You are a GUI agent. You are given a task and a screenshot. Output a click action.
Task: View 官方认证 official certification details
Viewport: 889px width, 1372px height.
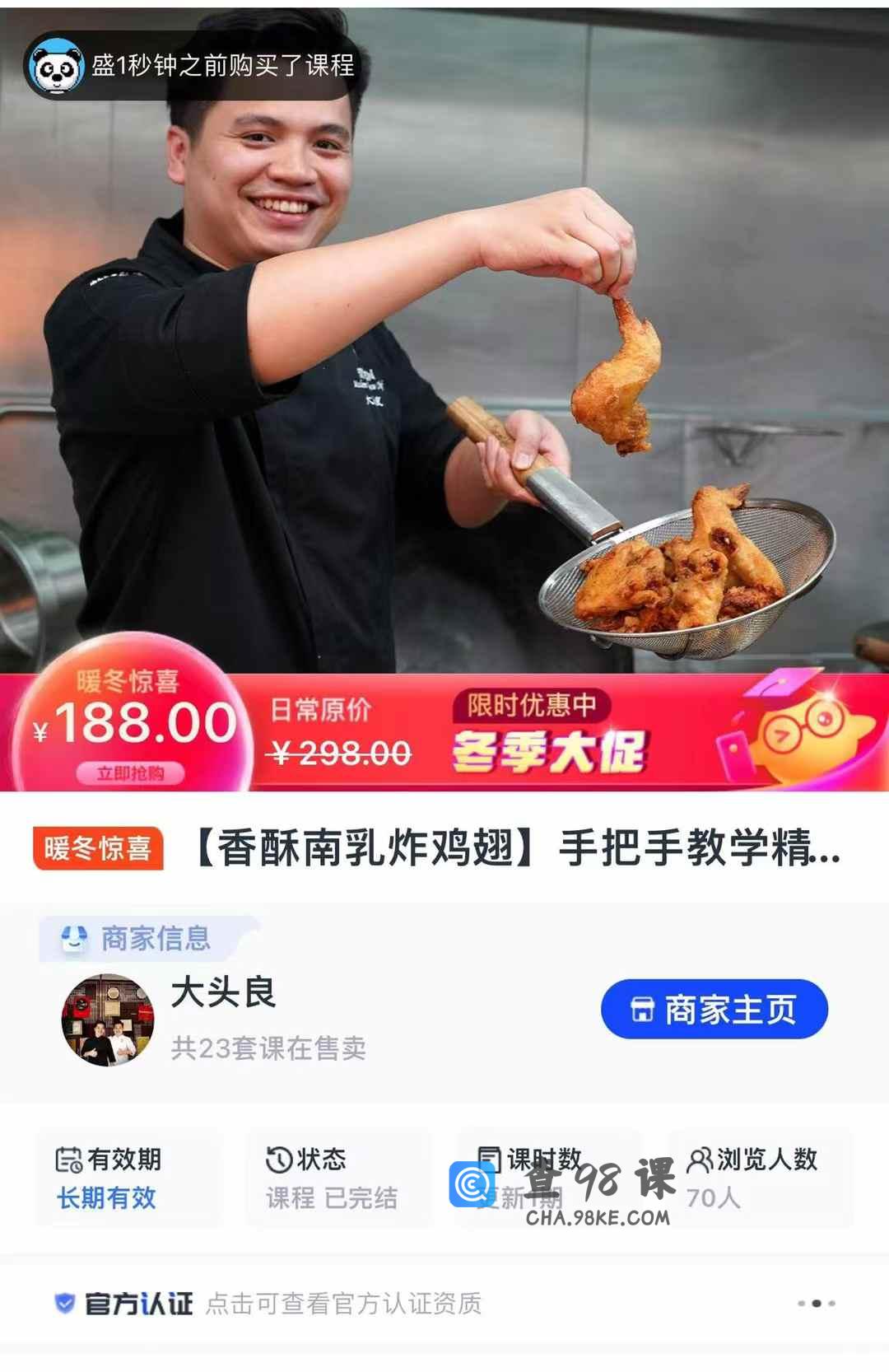268,1303
